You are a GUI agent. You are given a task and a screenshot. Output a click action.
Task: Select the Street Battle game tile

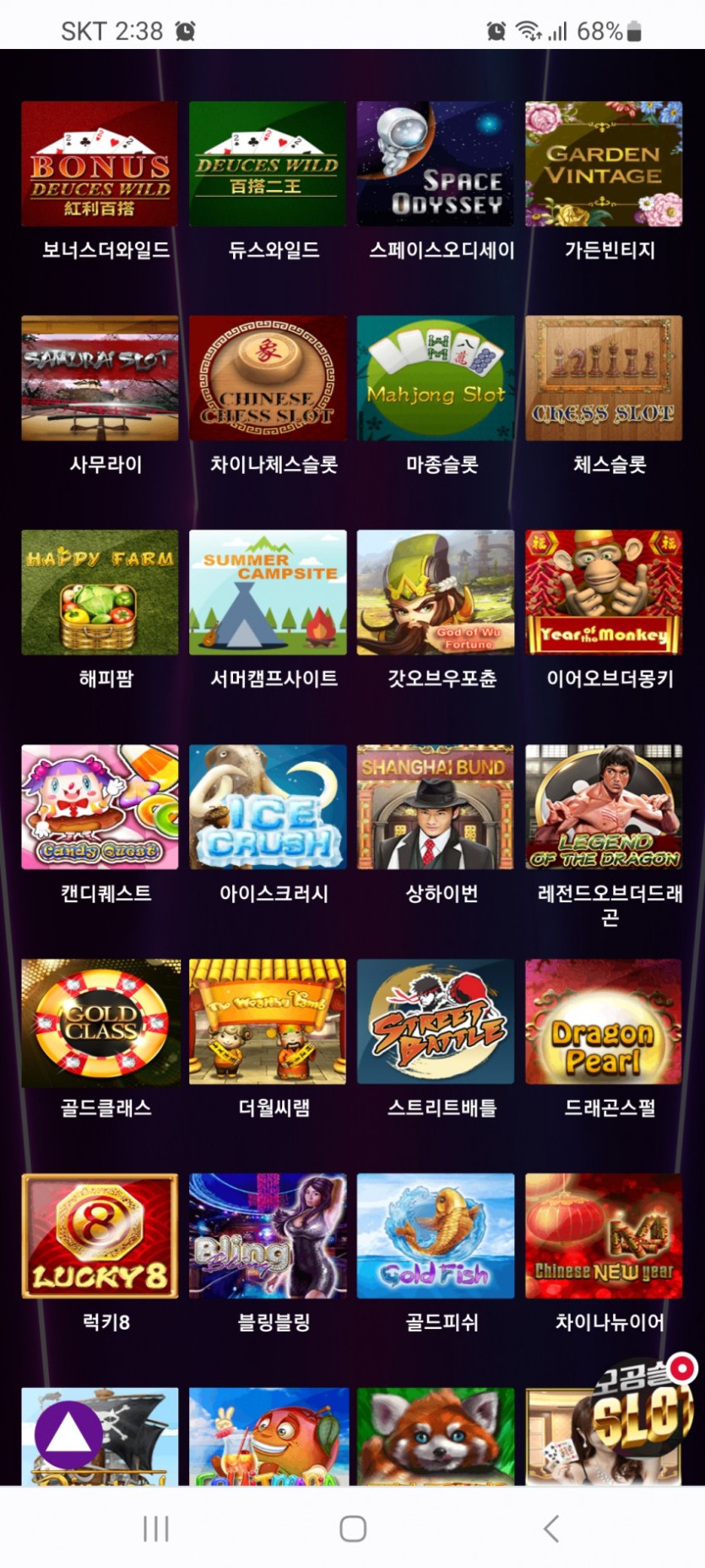(x=436, y=1022)
